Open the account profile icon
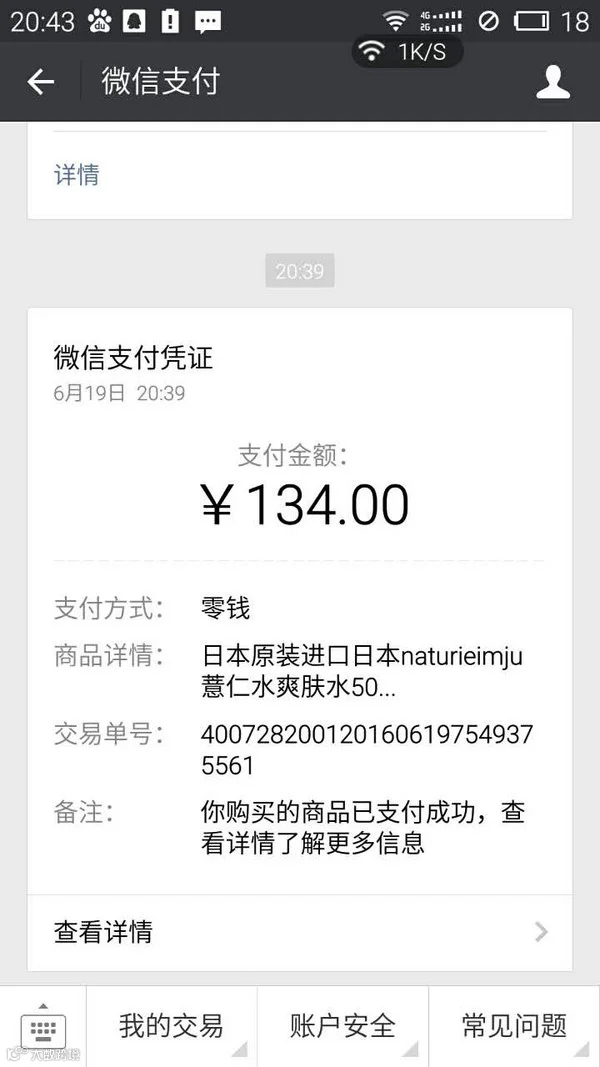Screen dimensions: 600x1067 pyautogui.click(x=553, y=82)
